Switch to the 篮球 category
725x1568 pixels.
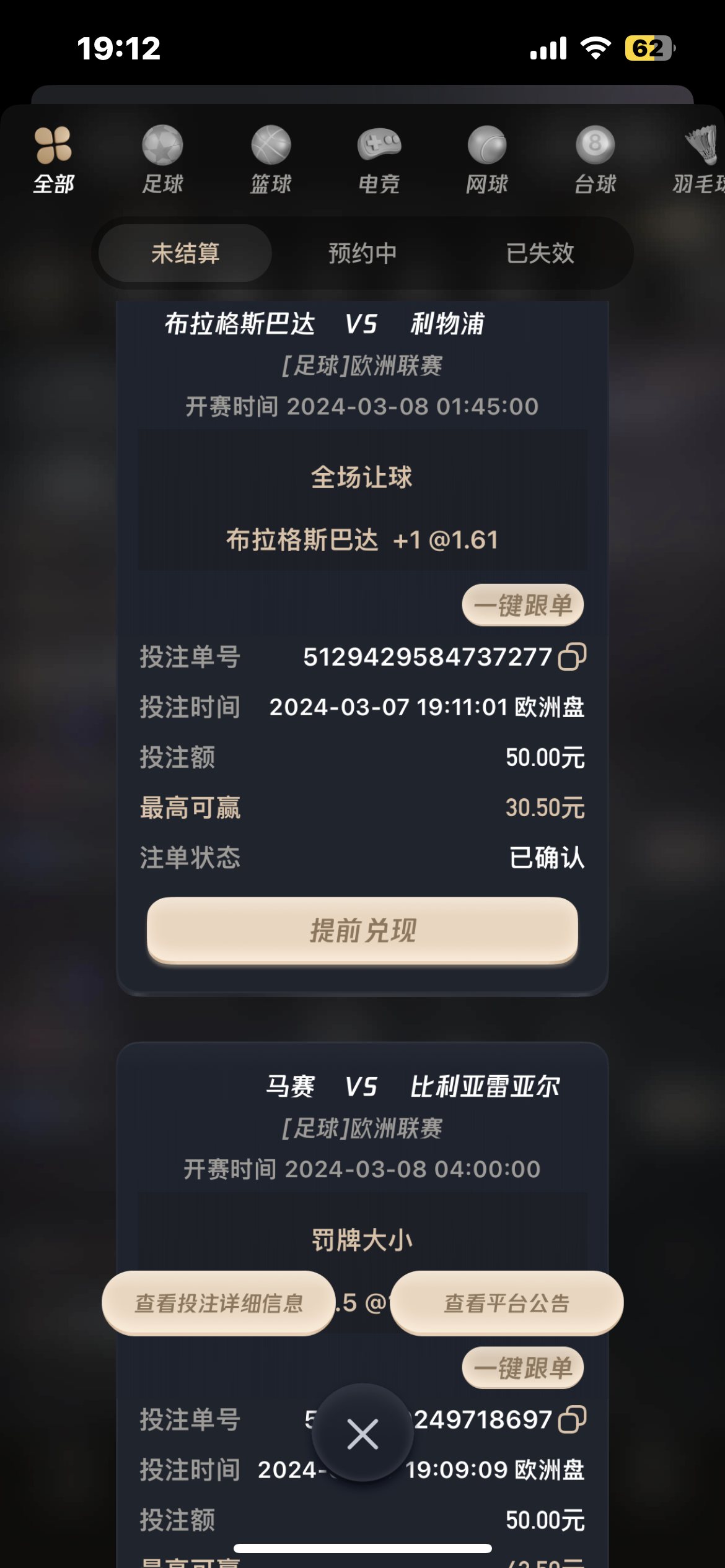pyautogui.click(x=271, y=159)
